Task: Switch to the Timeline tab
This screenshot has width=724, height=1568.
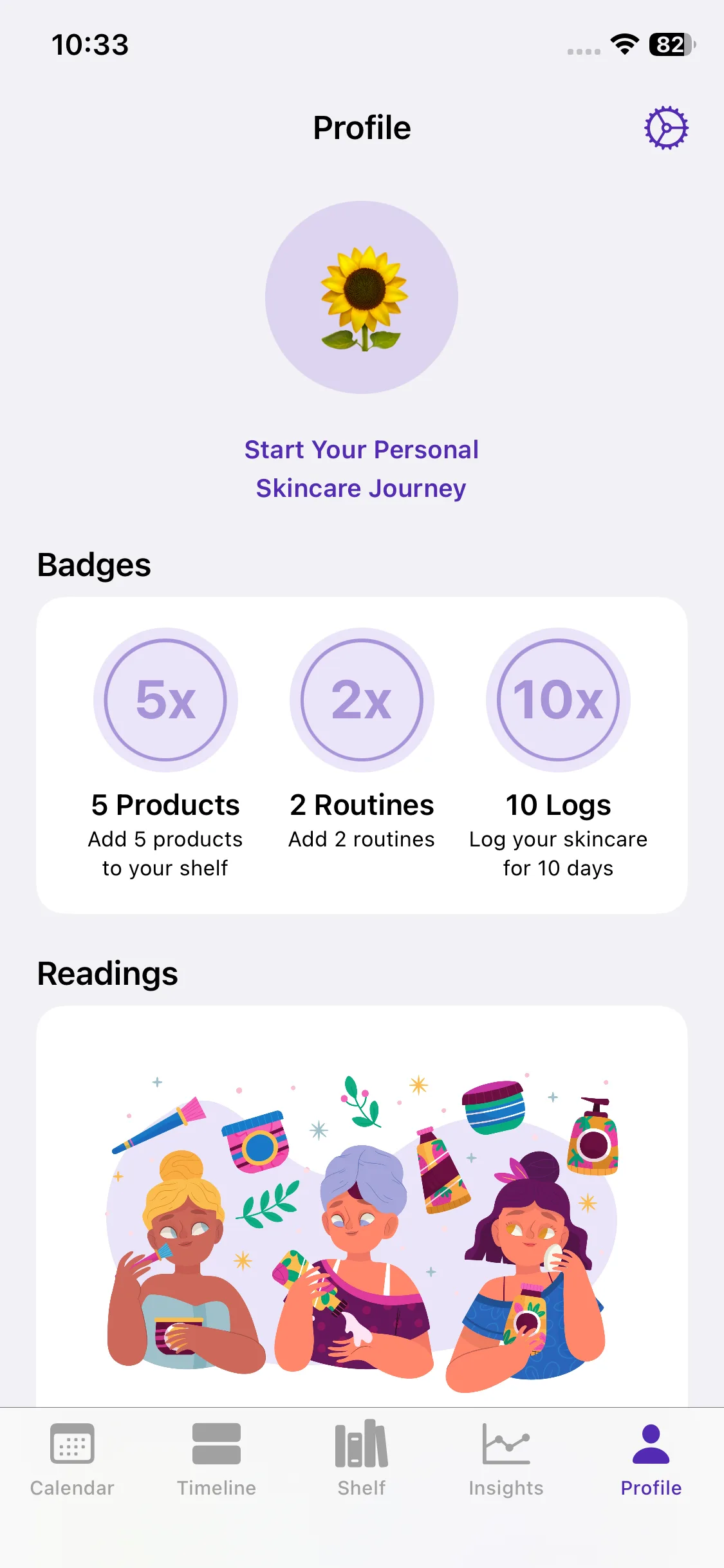Action: click(x=216, y=1460)
